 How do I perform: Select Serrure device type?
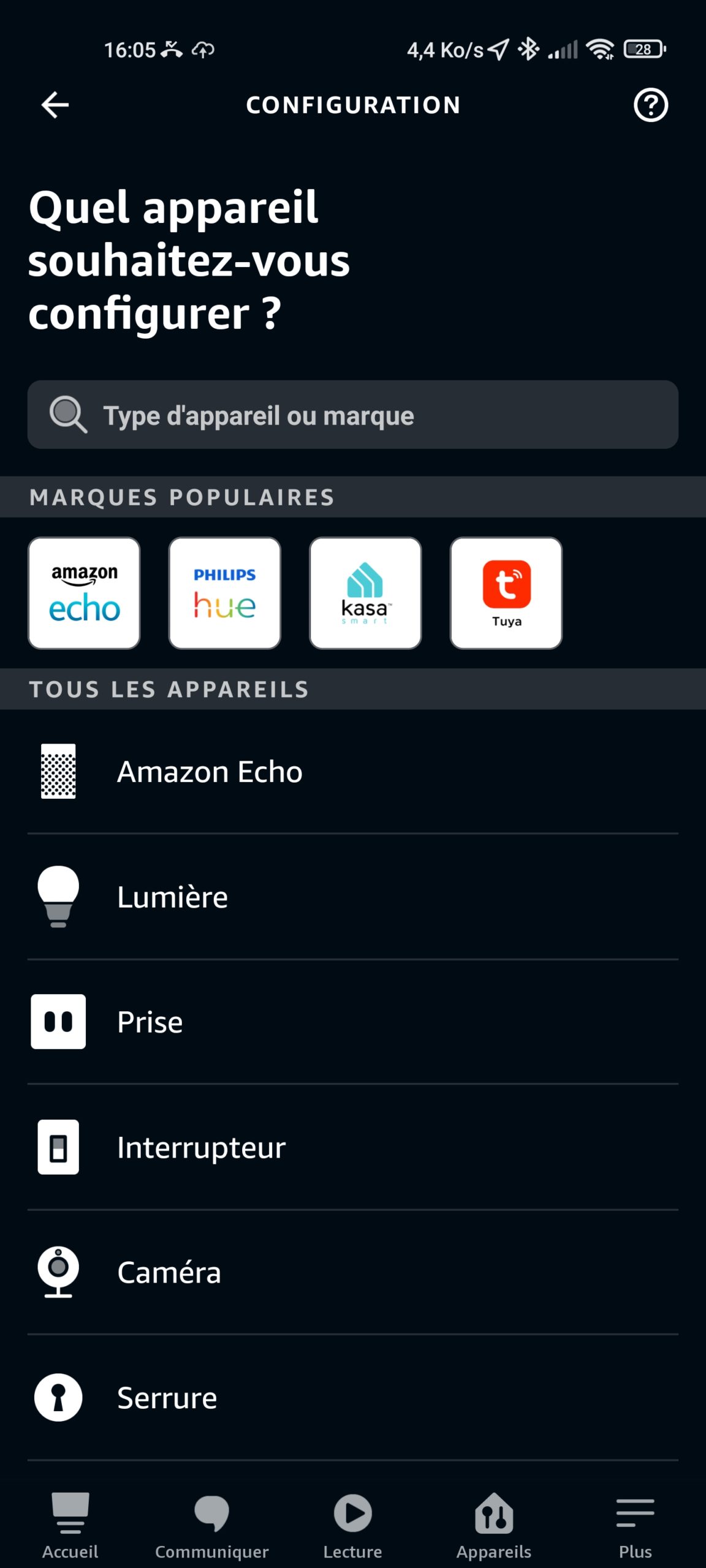pyautogui.click(x=353, y=1398)
